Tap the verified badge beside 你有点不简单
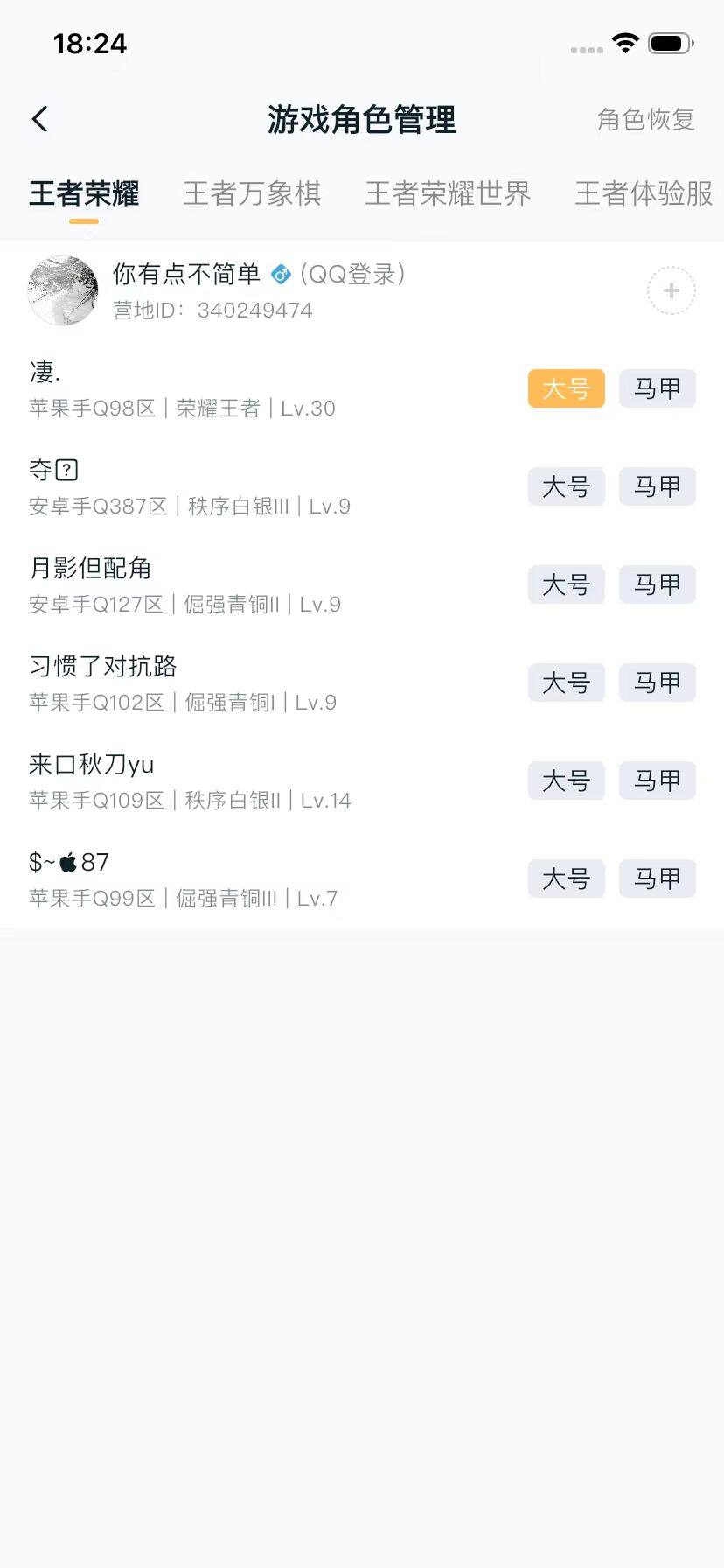This screenshot has height=1568, width=724. click(279, 274)
